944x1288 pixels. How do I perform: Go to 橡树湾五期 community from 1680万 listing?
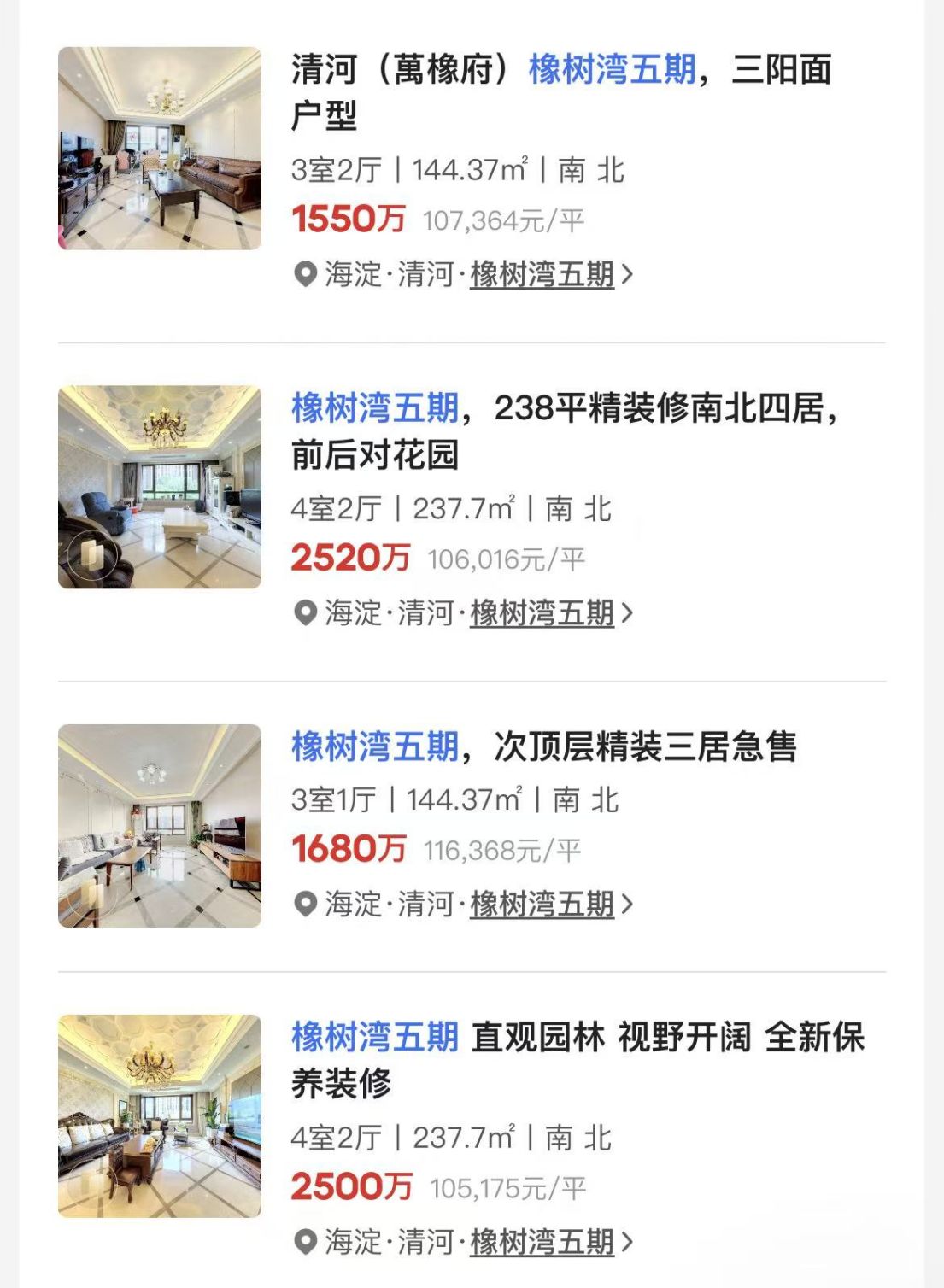tap(542, 905)
